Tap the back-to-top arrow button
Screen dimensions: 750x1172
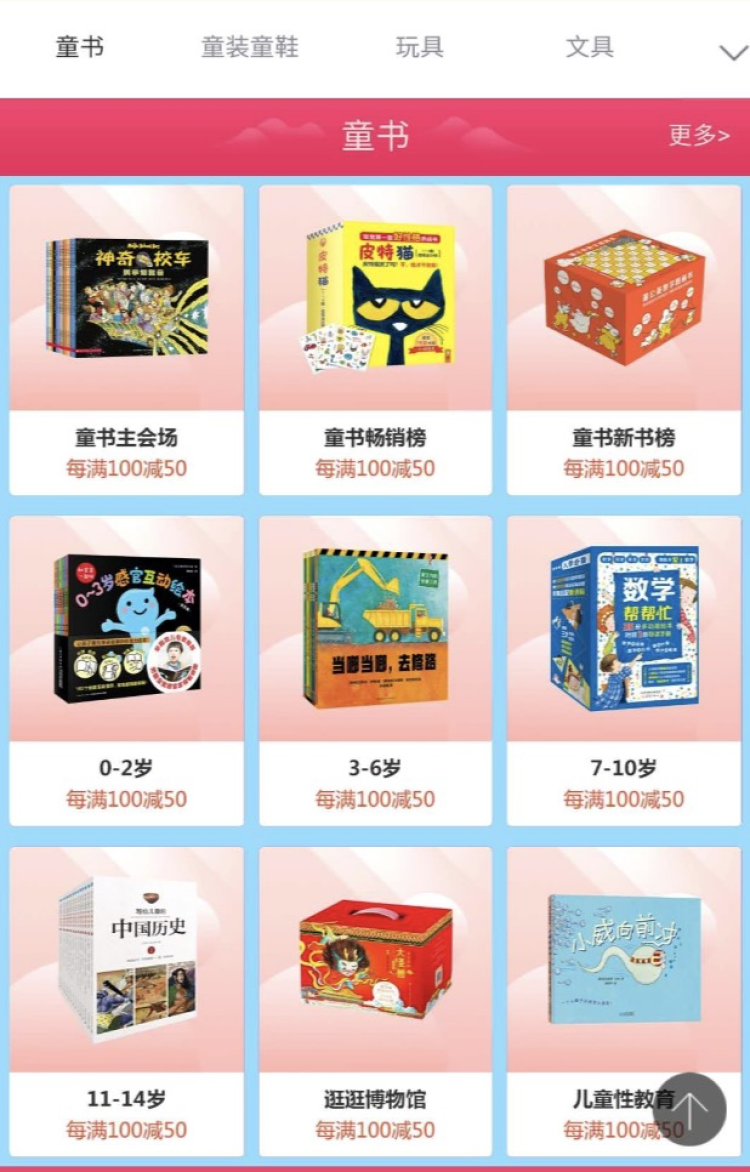689,1108
